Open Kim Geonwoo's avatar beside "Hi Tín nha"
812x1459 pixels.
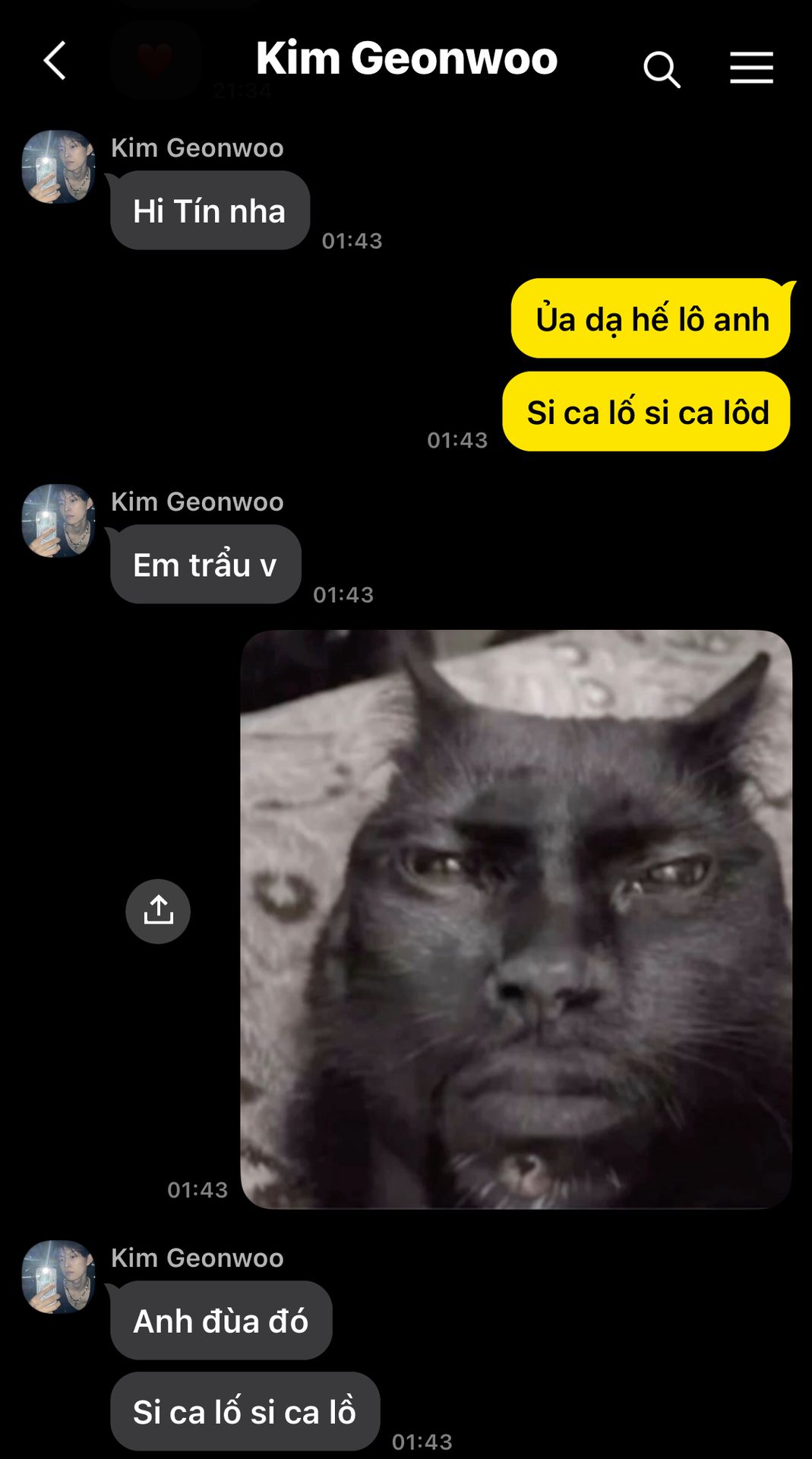tap(58, 166)
